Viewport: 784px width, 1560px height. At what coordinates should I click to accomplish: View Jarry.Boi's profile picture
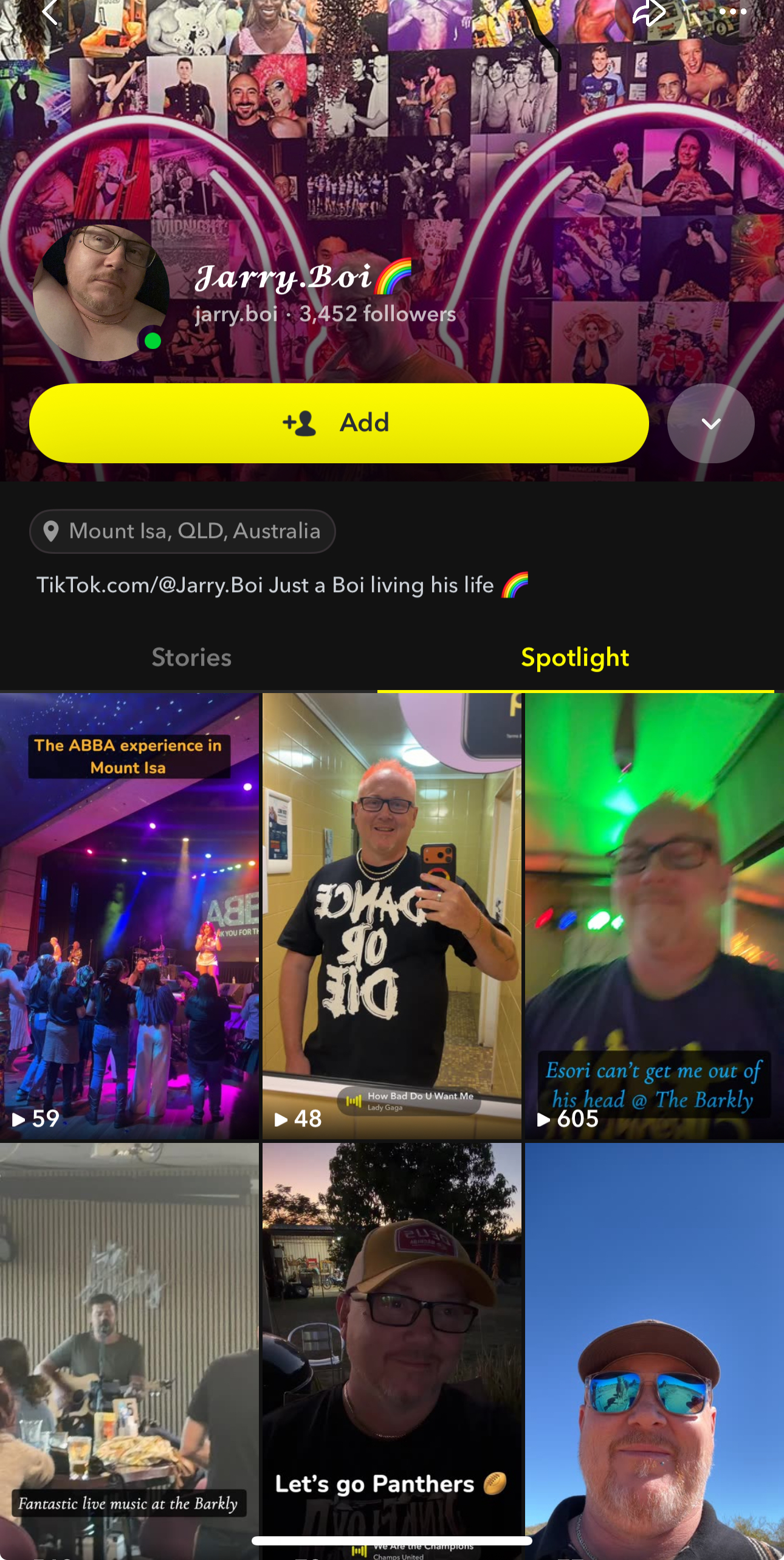click(101, 293)
